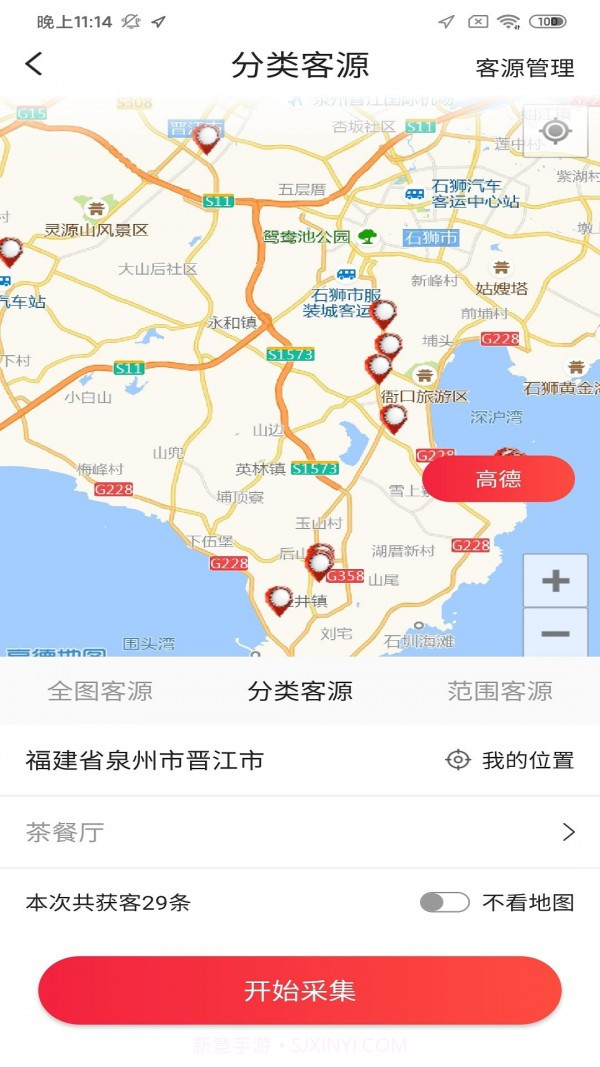
Task: Change the region 福建省泉州市晋江市
Action: (x=145, y=760)
